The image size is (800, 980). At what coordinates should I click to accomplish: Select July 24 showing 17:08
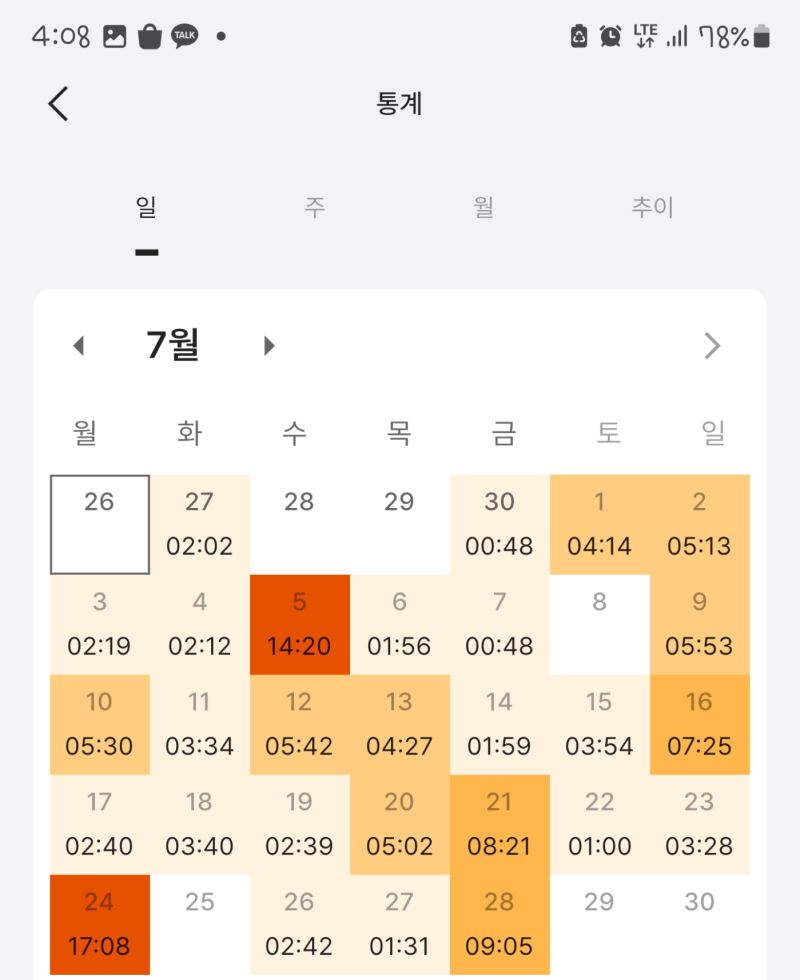(99, 924)
